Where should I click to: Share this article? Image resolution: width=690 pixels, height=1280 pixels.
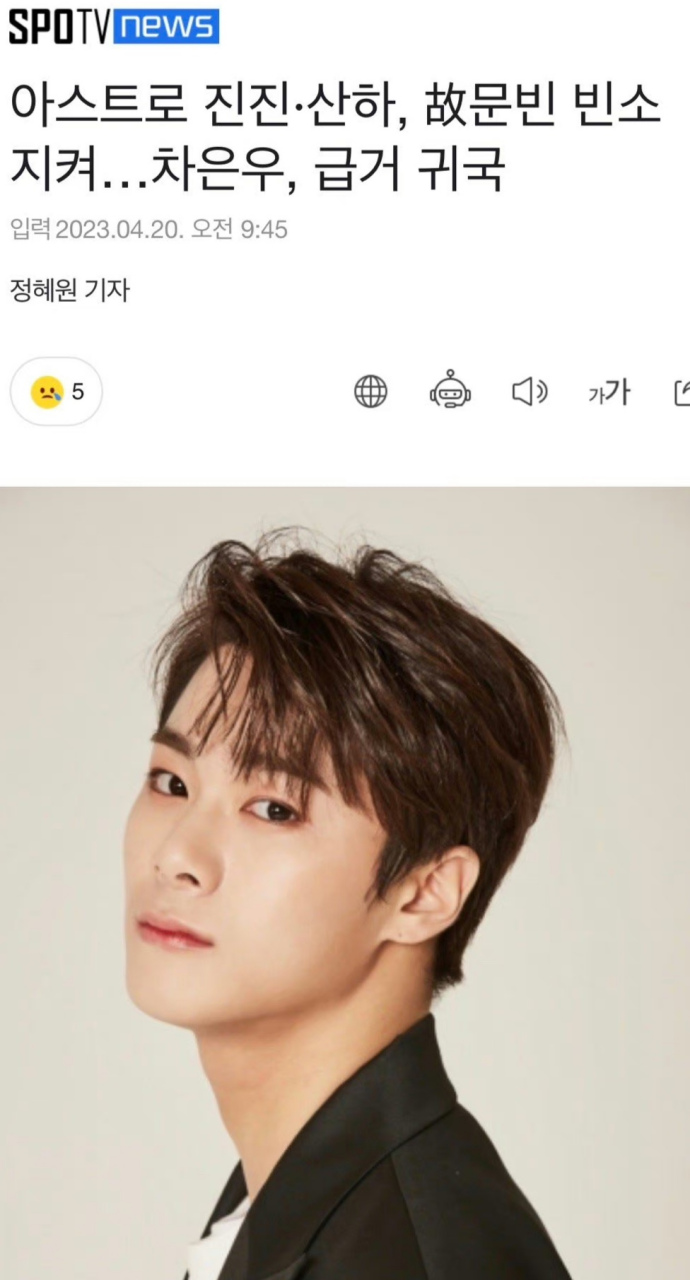pyautogui.click(x=682, y=393)
